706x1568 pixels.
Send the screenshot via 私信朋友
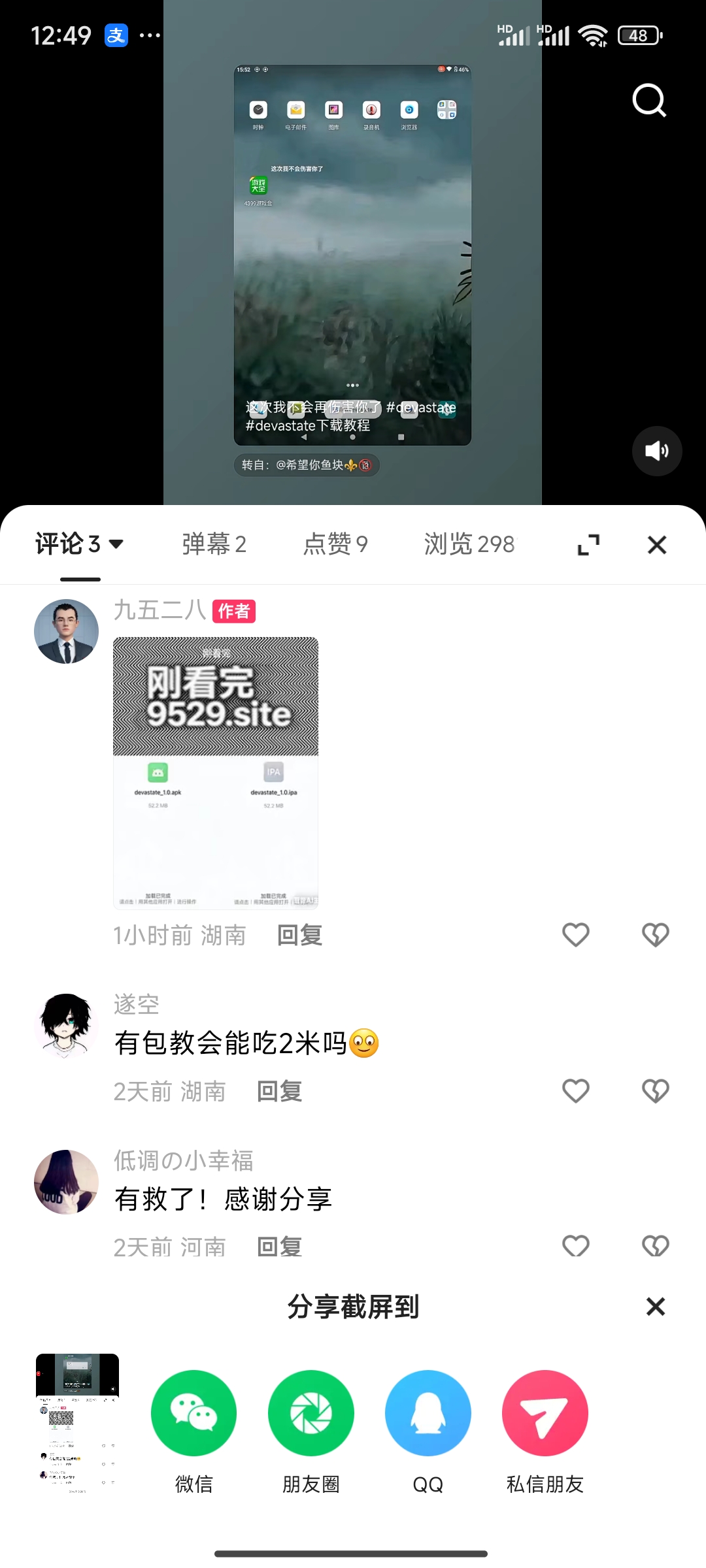coord(545,1413)
